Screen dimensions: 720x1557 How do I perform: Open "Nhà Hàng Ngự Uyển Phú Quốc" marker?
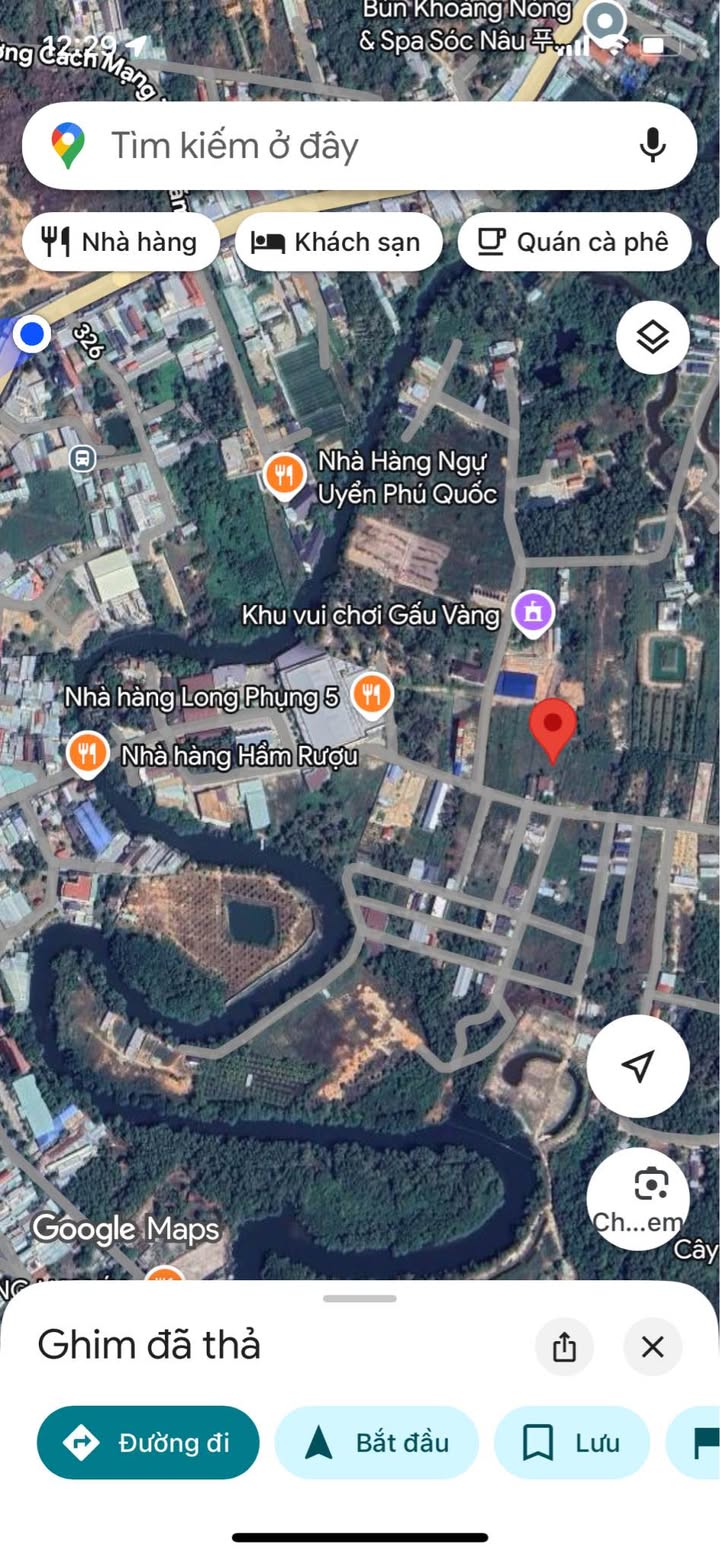(285, 474)
